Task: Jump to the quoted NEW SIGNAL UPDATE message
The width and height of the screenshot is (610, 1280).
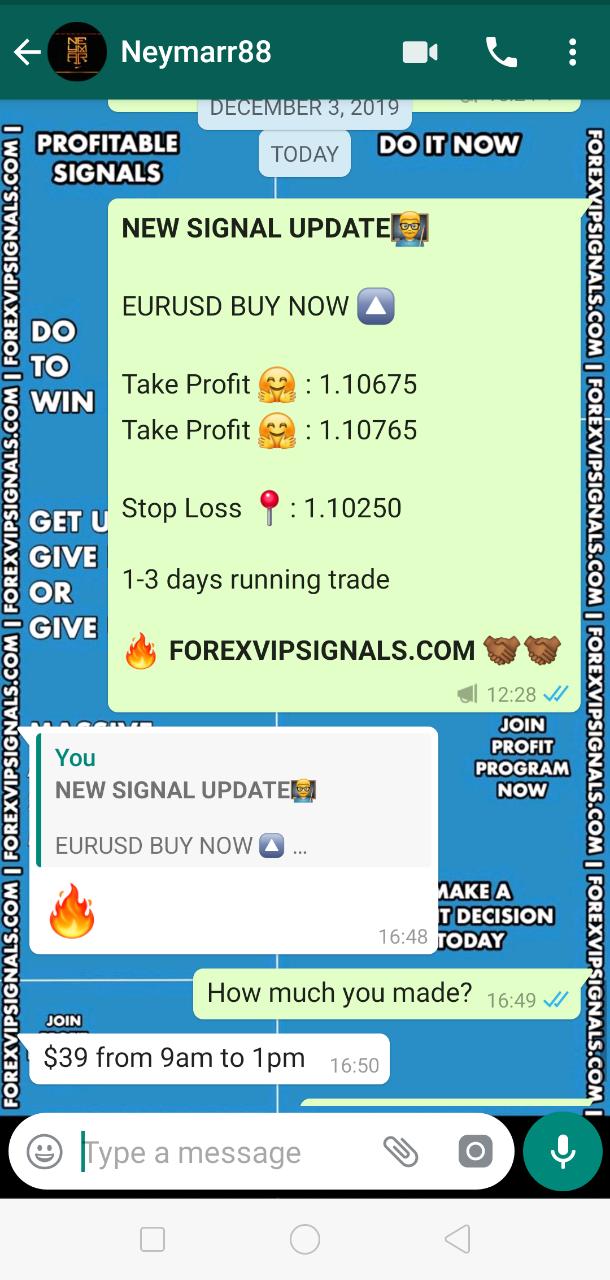Action: (235, 802)
